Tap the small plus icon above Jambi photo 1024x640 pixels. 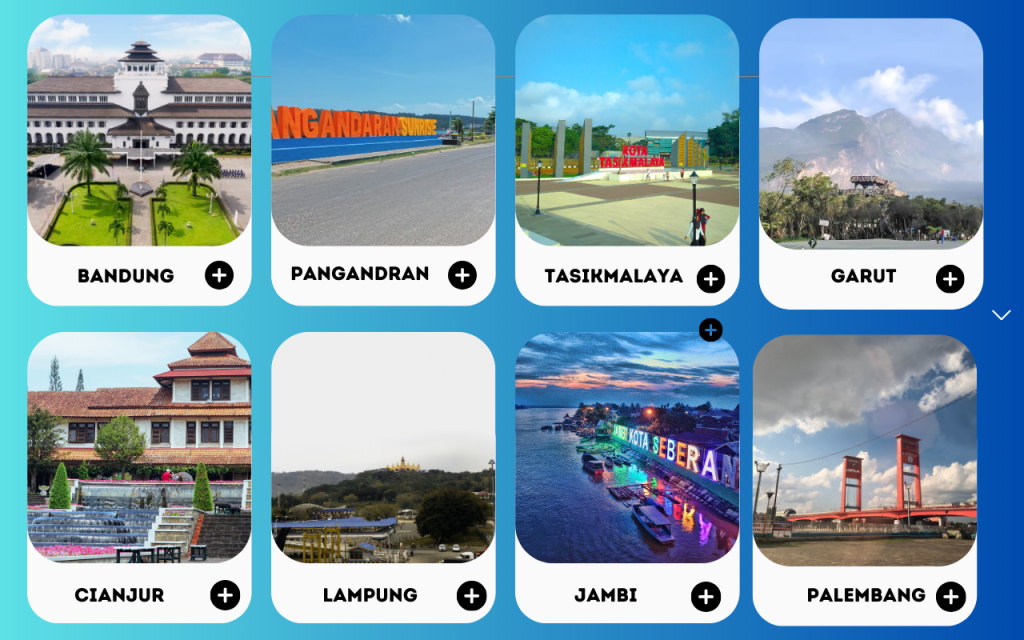[711, 329]
